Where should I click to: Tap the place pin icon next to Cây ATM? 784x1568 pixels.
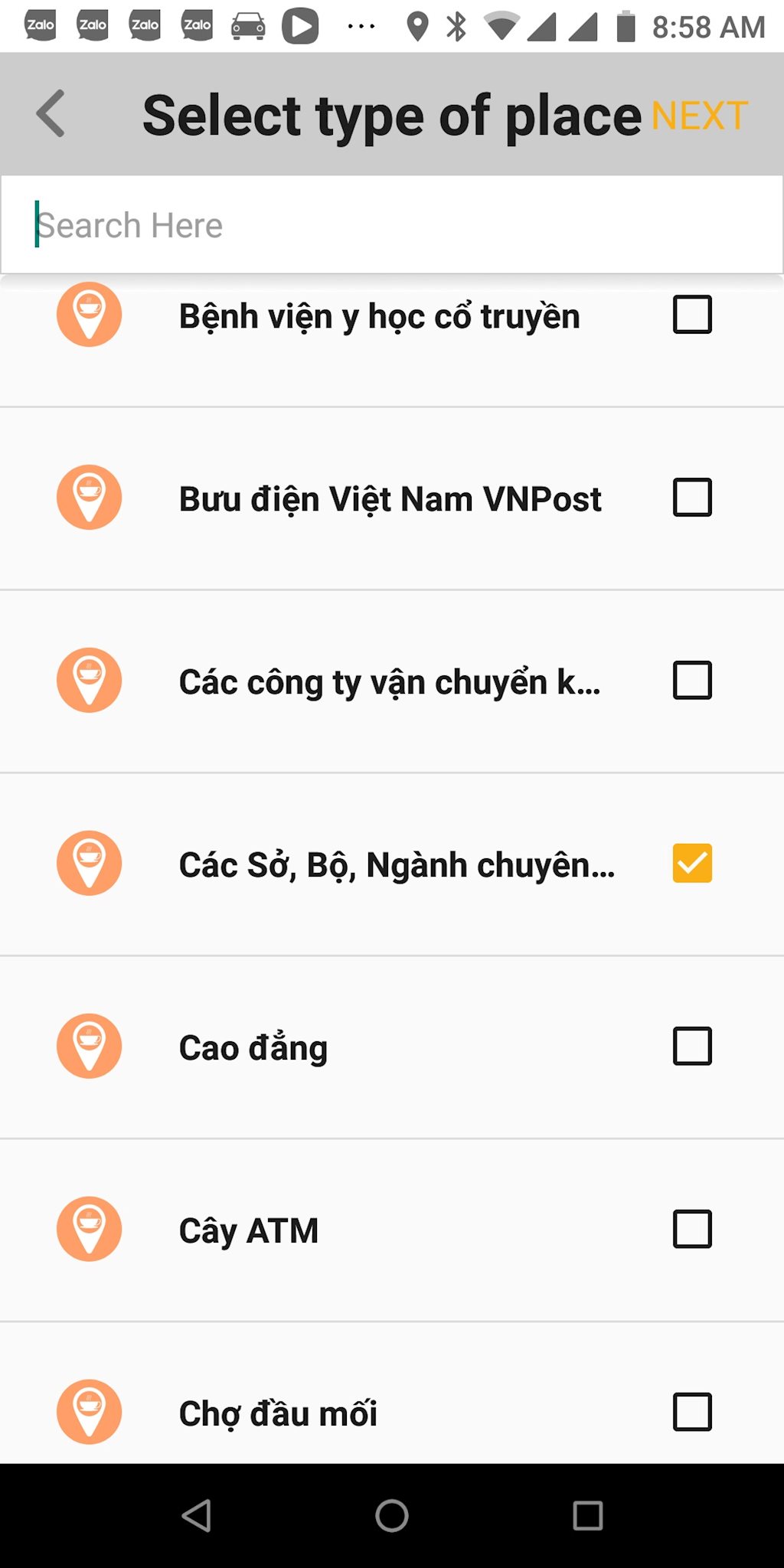click(x=88, y=1229)
